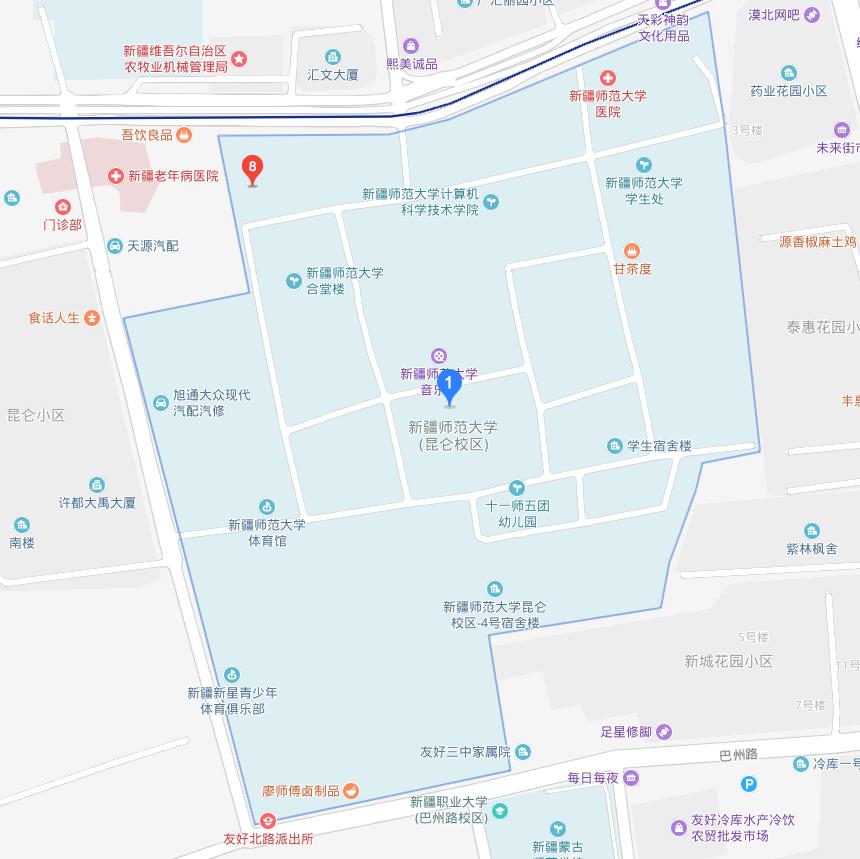860x859 pixels.
Task: Select 学生宿舍楼 POI
Action: click(x=614, y=446)
